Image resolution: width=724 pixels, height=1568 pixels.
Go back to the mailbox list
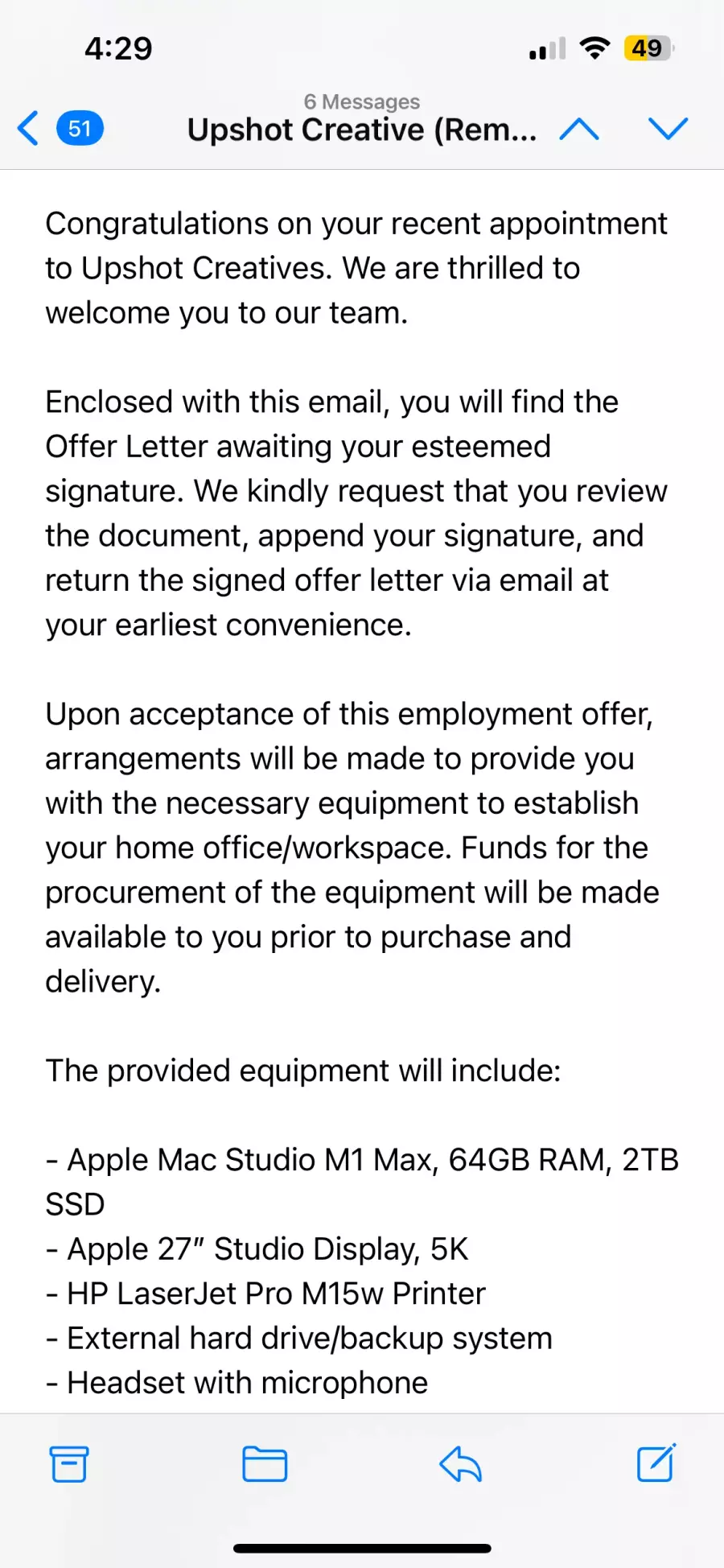pyautogui.click(x=29, y=129)
